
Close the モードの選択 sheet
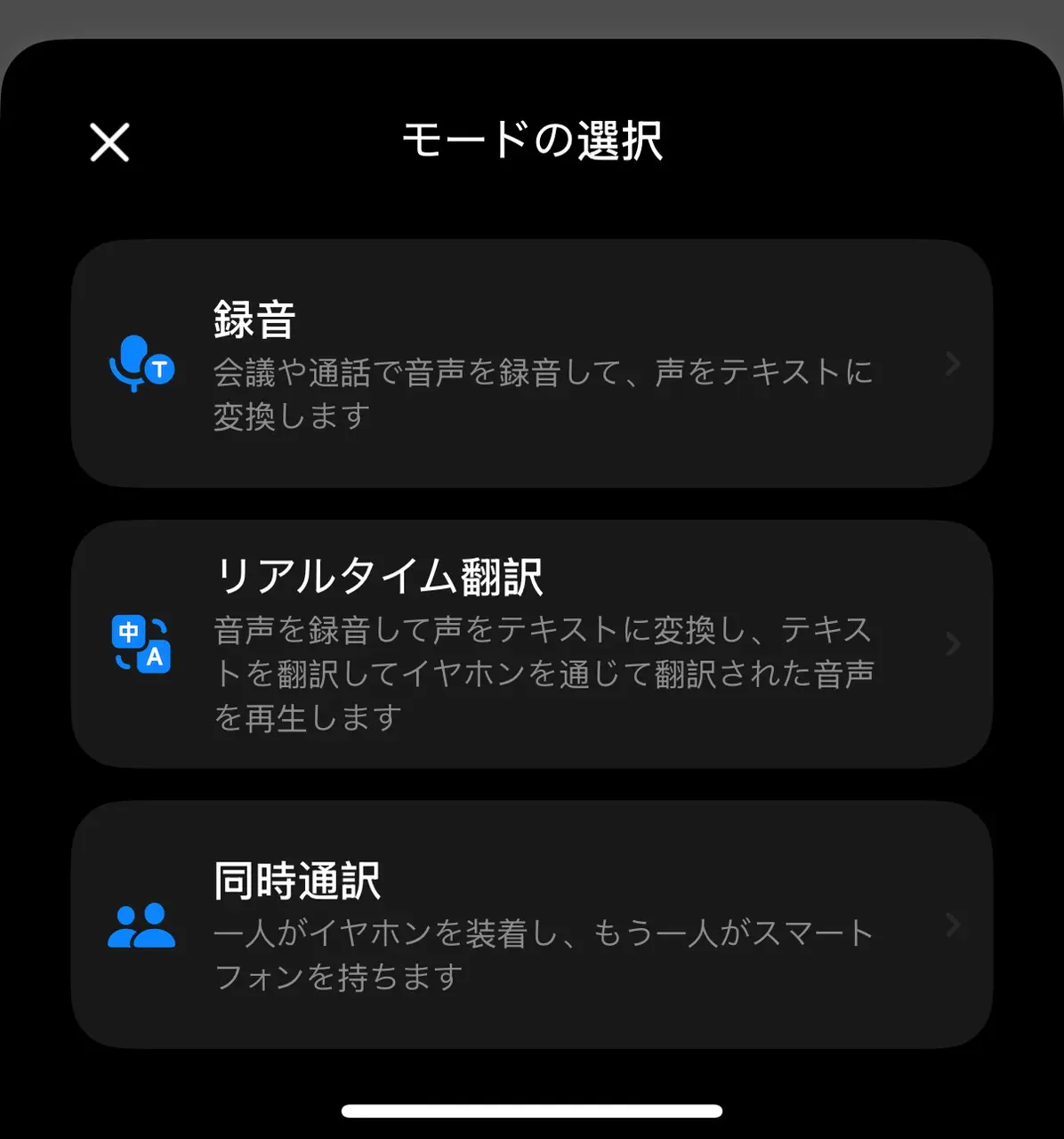(109, 142)
